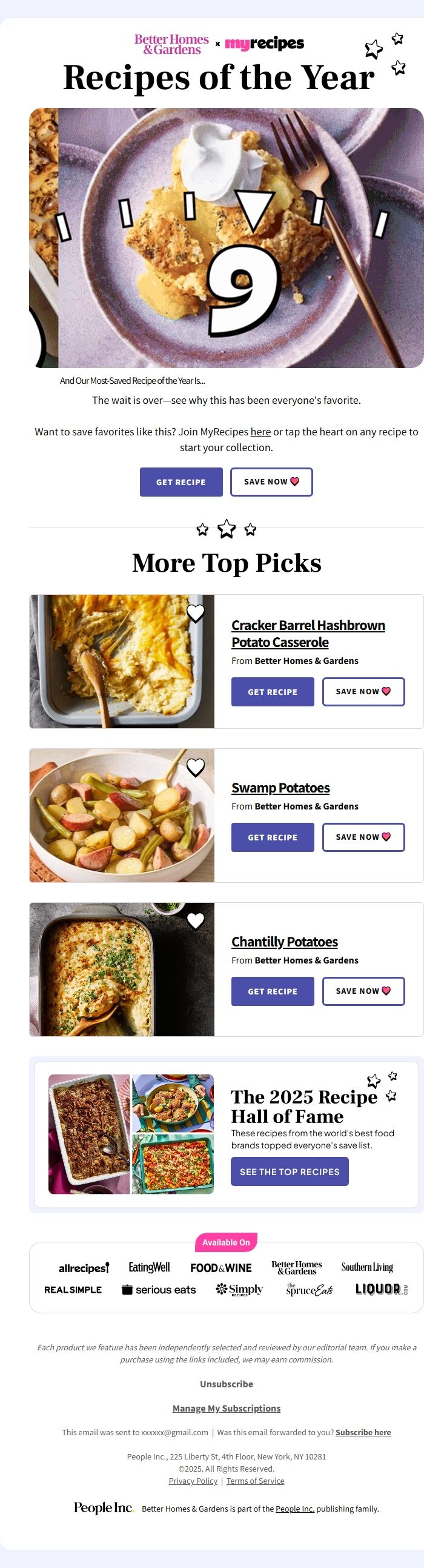Unsubscribe from this email
This screenshot has width=424, height=1568.
point(227,1384)
